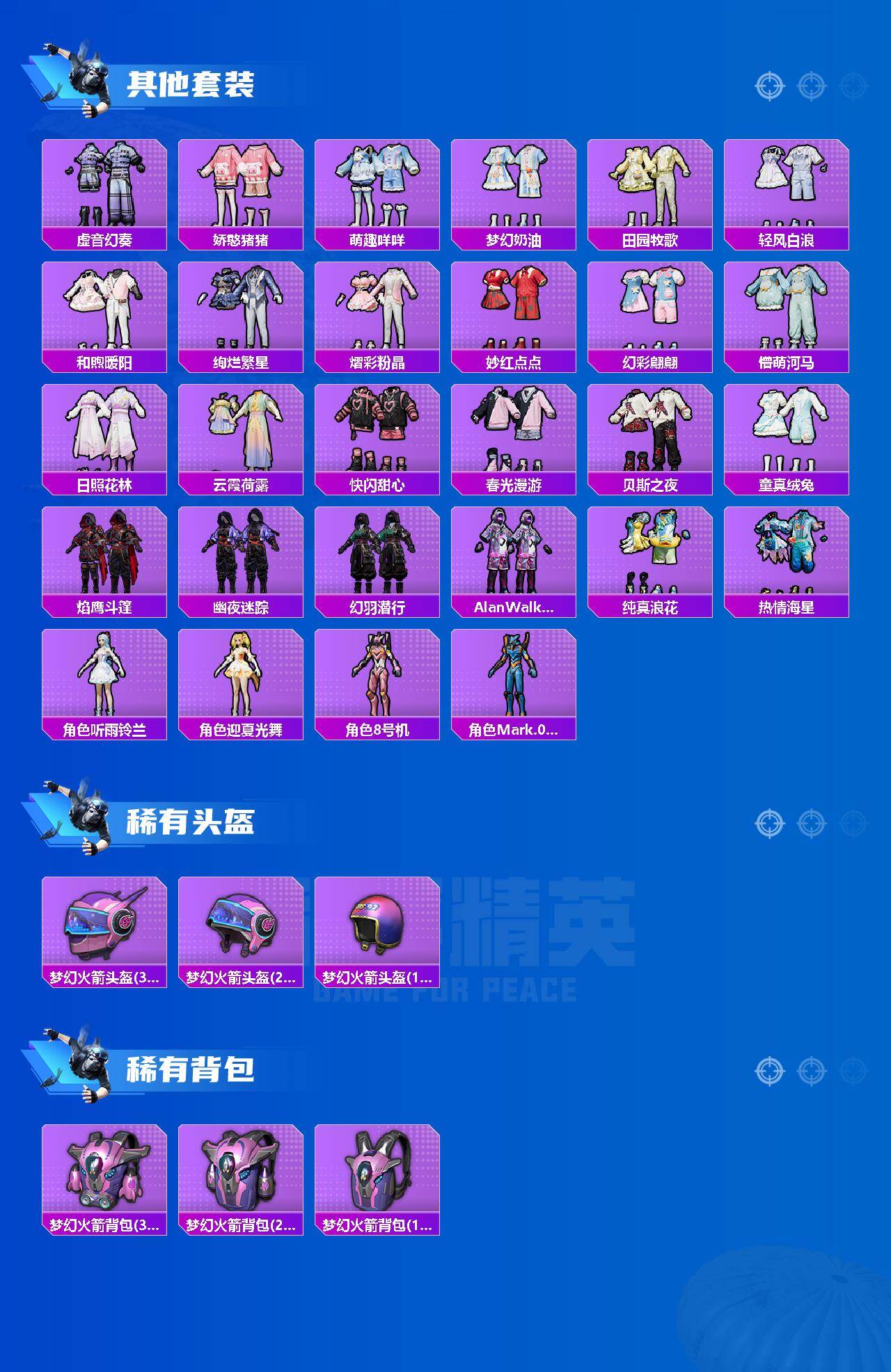Select the 梦幻火箭头盔(3 helmet icon
The width and height of the screenshot is (891, 1372).
tap(102, 922)
